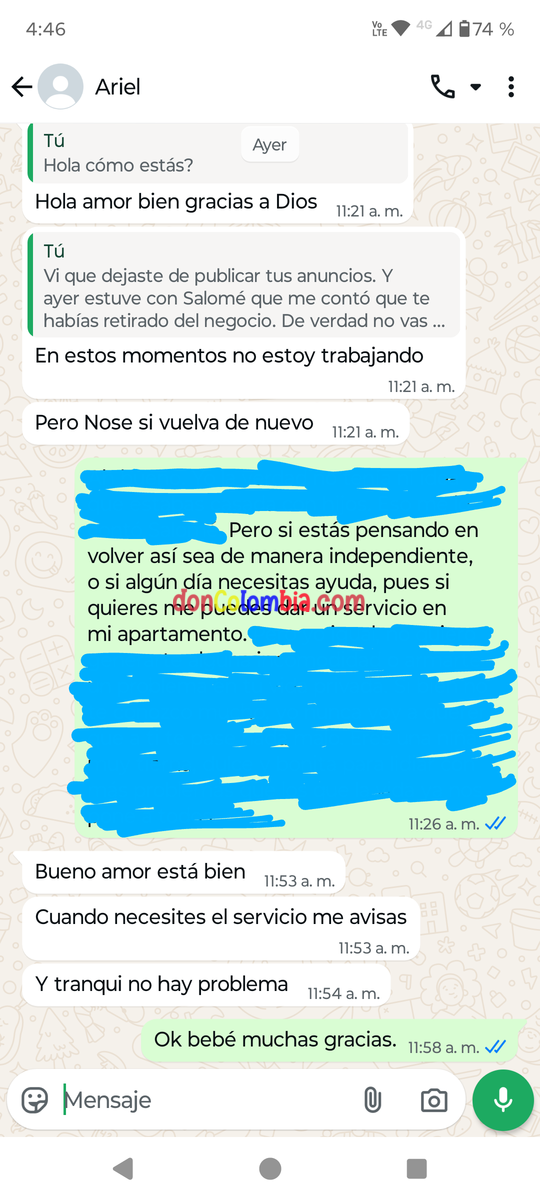Open Ariel's contact info

coord(118,87)
